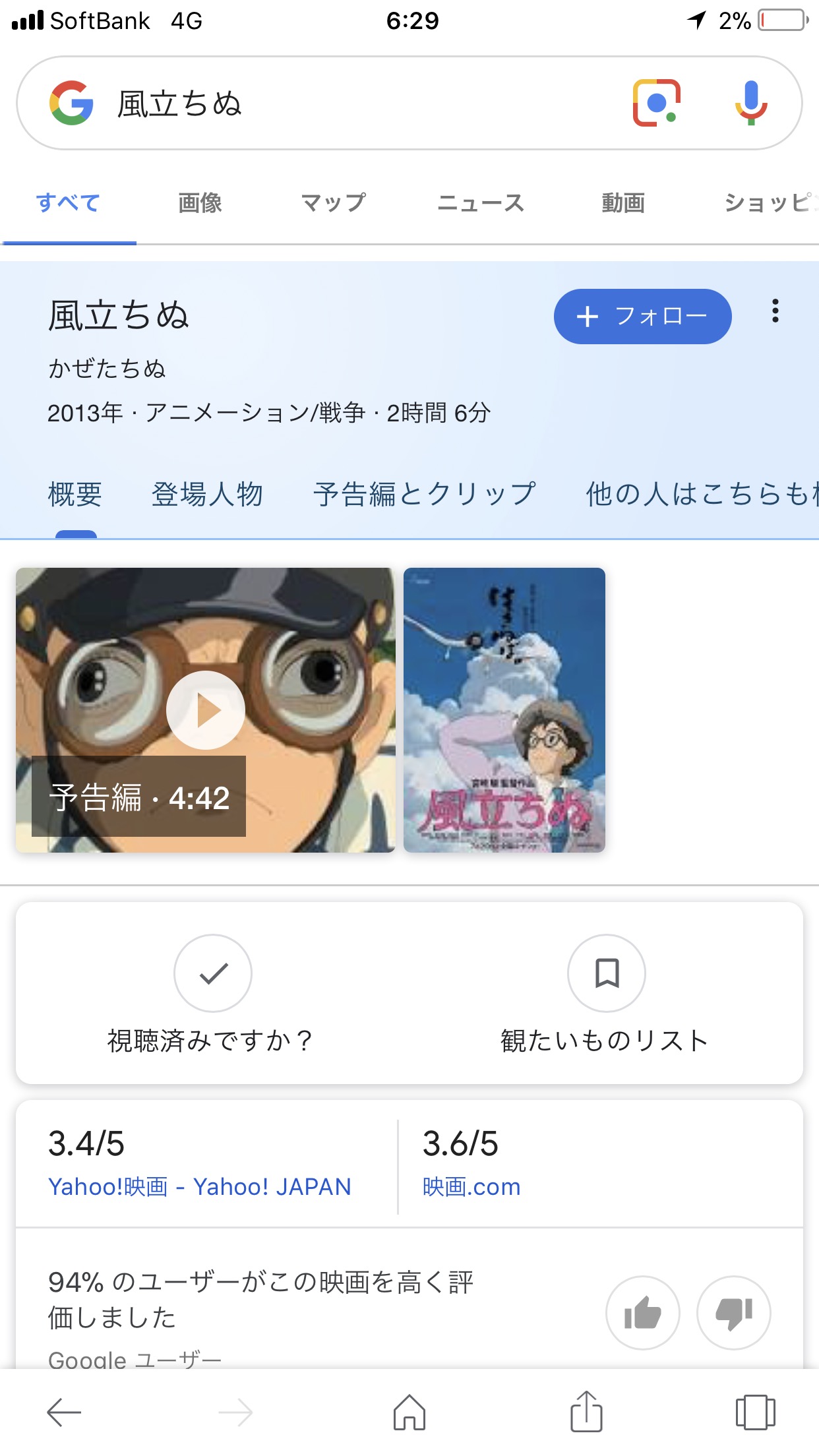Open the three-dot overflow menu
The width and height of the screenshot is (819, 1456).
775,311
